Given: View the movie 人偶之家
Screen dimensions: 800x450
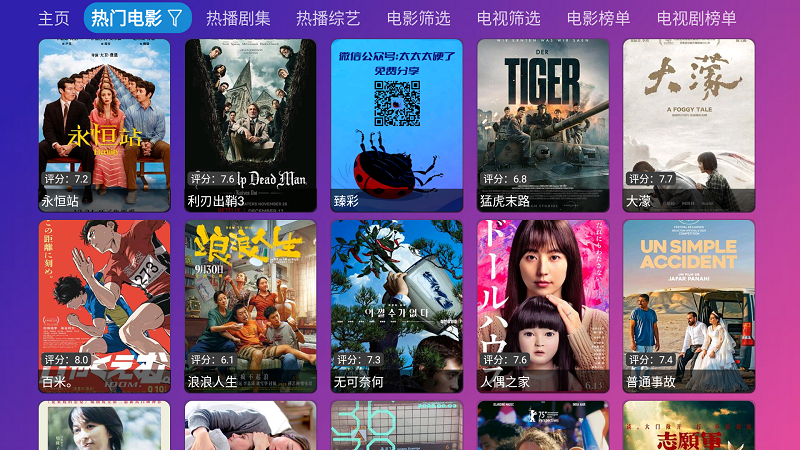Looking at the screenshot, I should pyautogui.click(x=543, y=306).
